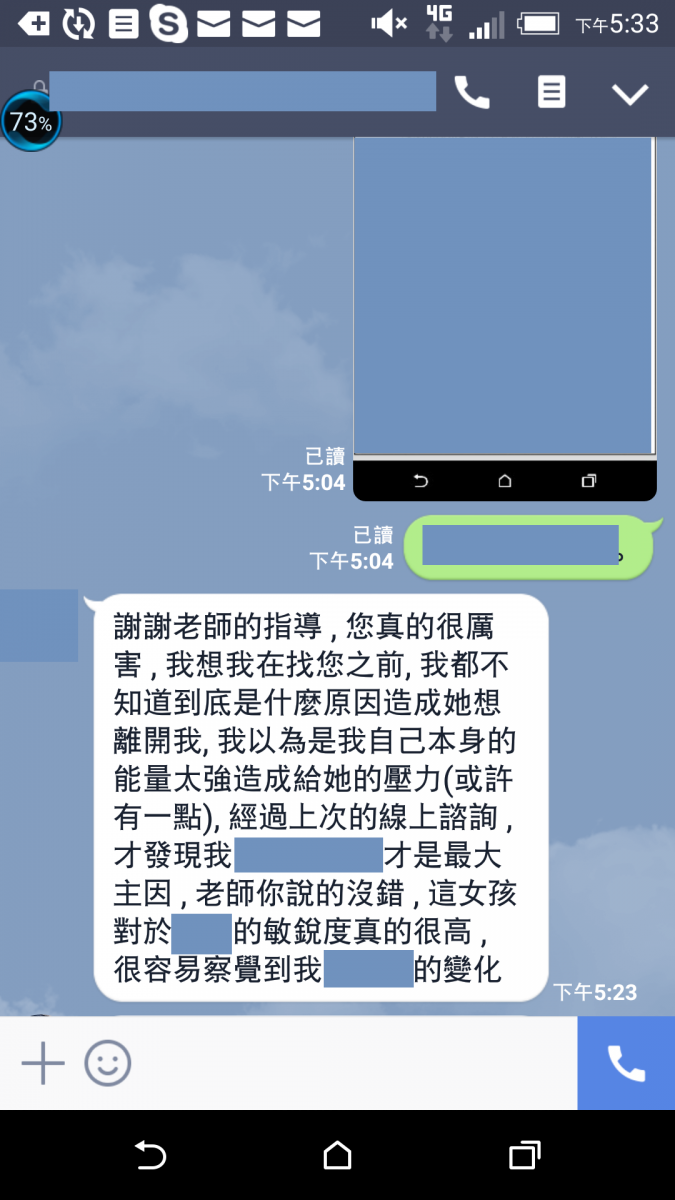
Task: Expand the chat options chevron
Action: (x=630, y=94)
